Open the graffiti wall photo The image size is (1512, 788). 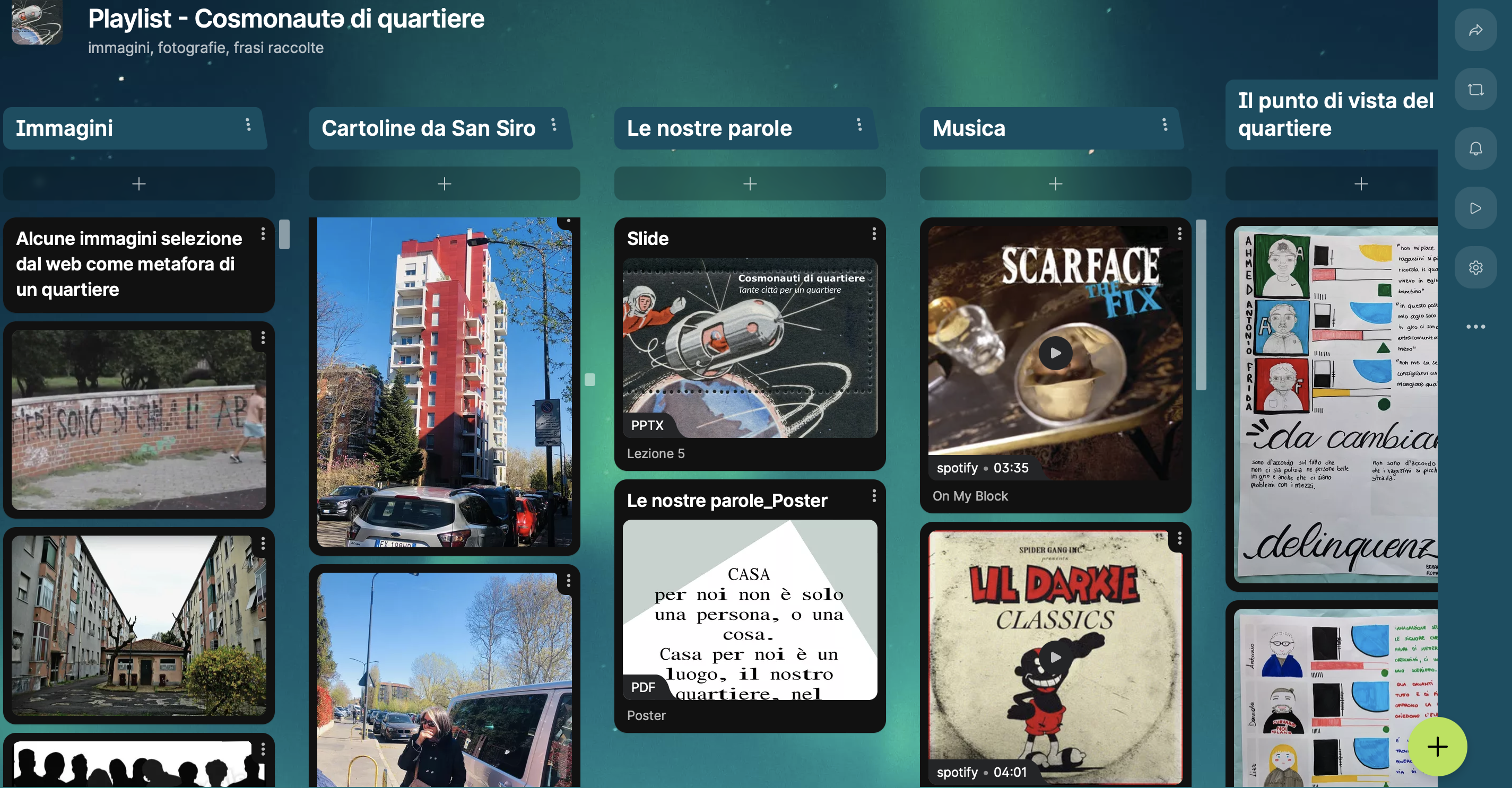pyautogui.click(x=139, y=419)
